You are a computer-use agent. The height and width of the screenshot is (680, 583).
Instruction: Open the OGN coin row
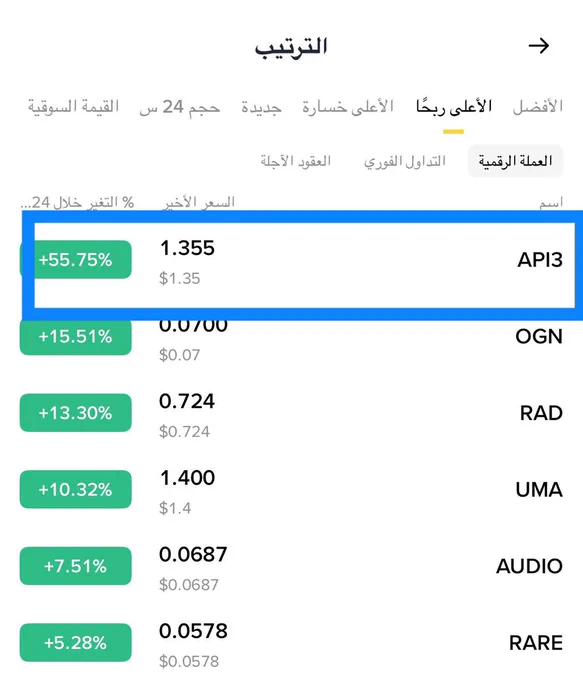tap(292, 337)
